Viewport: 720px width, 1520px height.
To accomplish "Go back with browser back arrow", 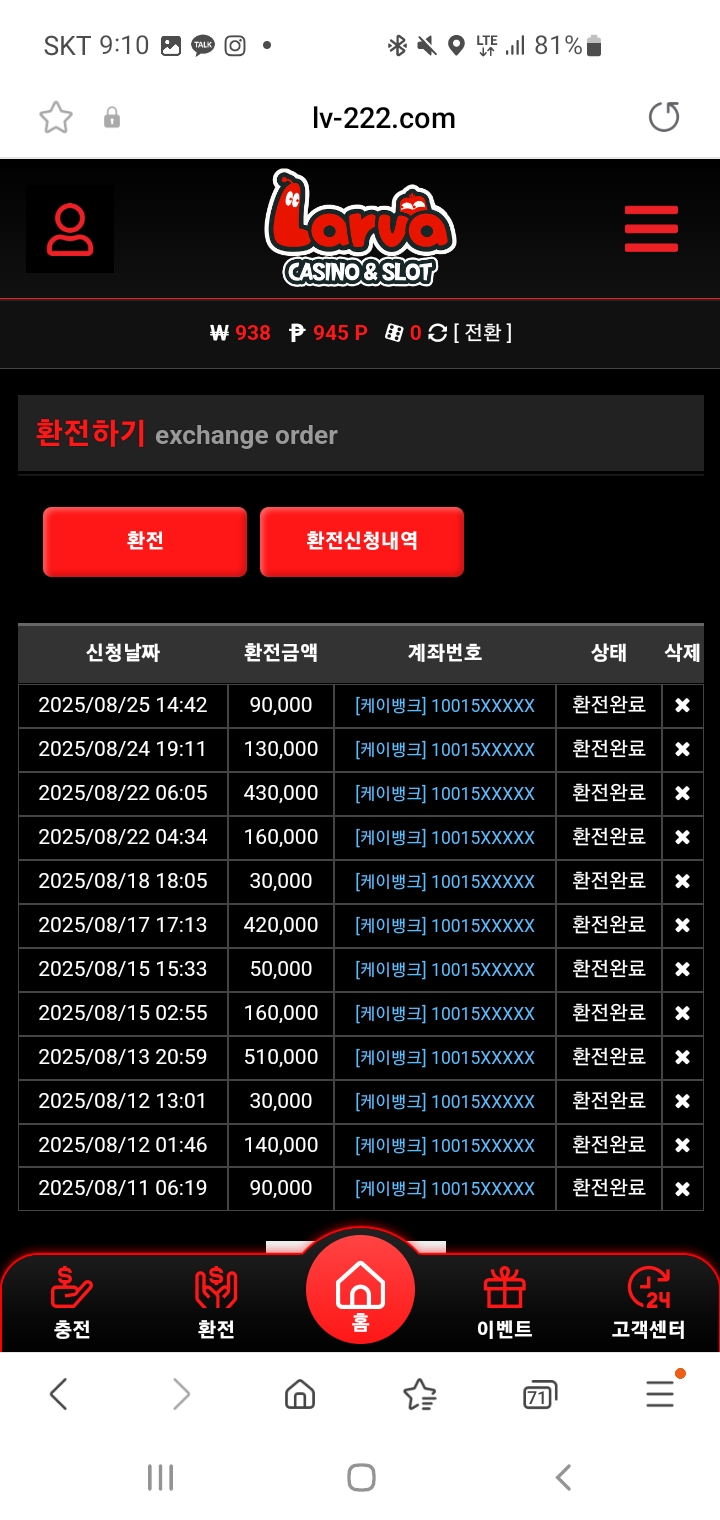I will click(58, 1394).
